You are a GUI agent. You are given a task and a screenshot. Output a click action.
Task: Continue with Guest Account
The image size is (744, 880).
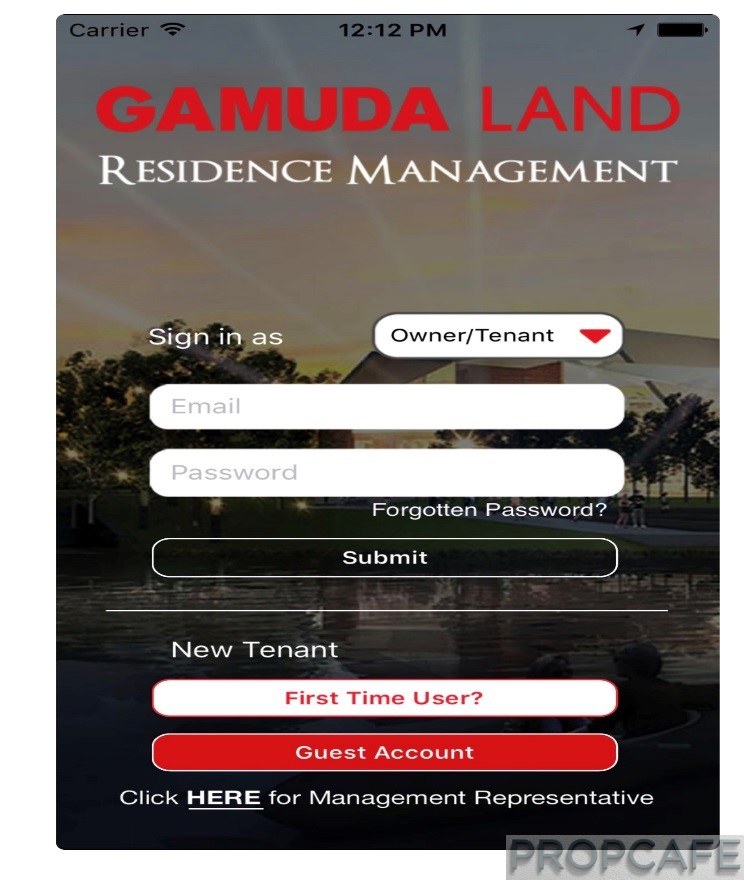pos(384,752)
